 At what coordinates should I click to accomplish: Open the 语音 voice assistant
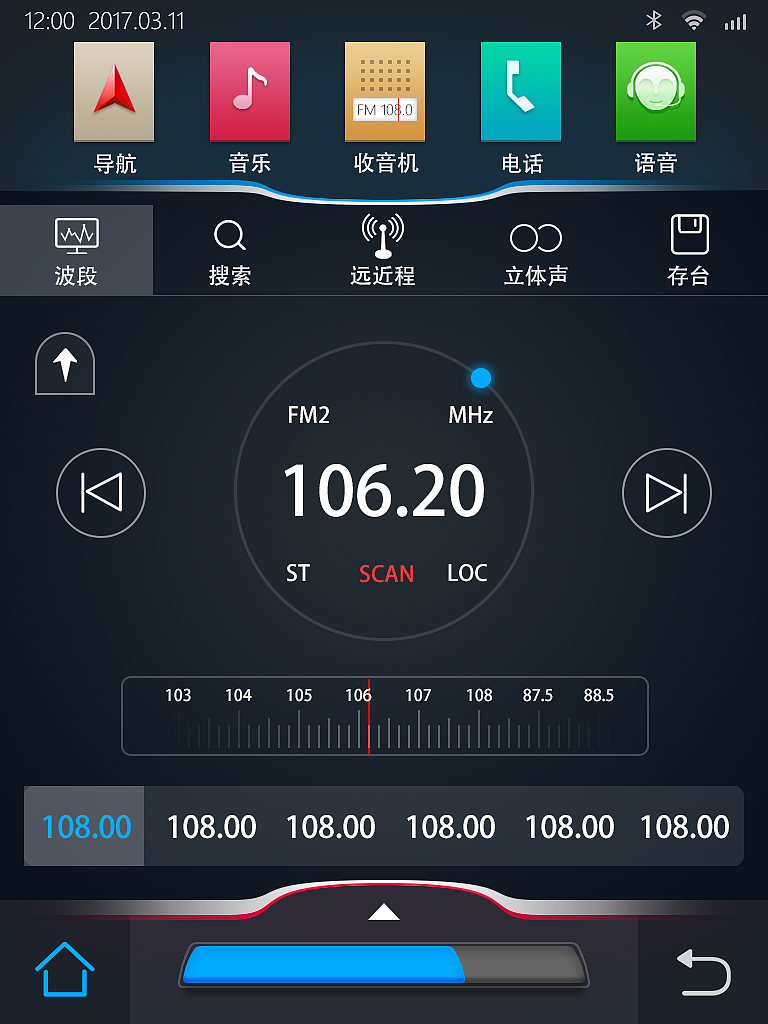[655, 91]
